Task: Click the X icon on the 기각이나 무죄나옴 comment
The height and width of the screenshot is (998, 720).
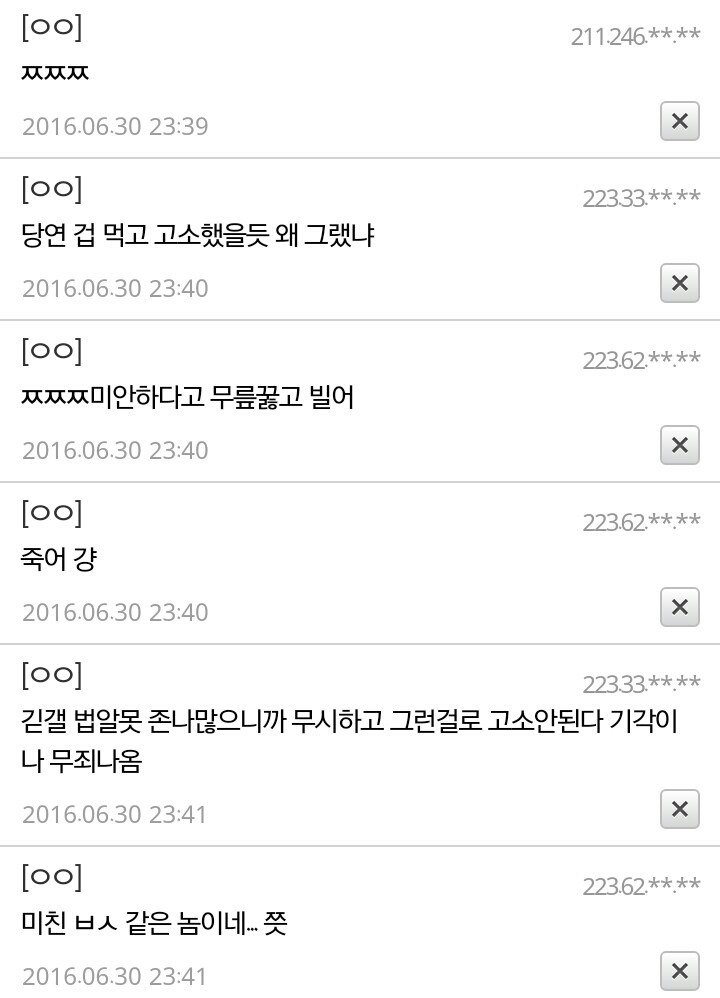Action: 679,807
